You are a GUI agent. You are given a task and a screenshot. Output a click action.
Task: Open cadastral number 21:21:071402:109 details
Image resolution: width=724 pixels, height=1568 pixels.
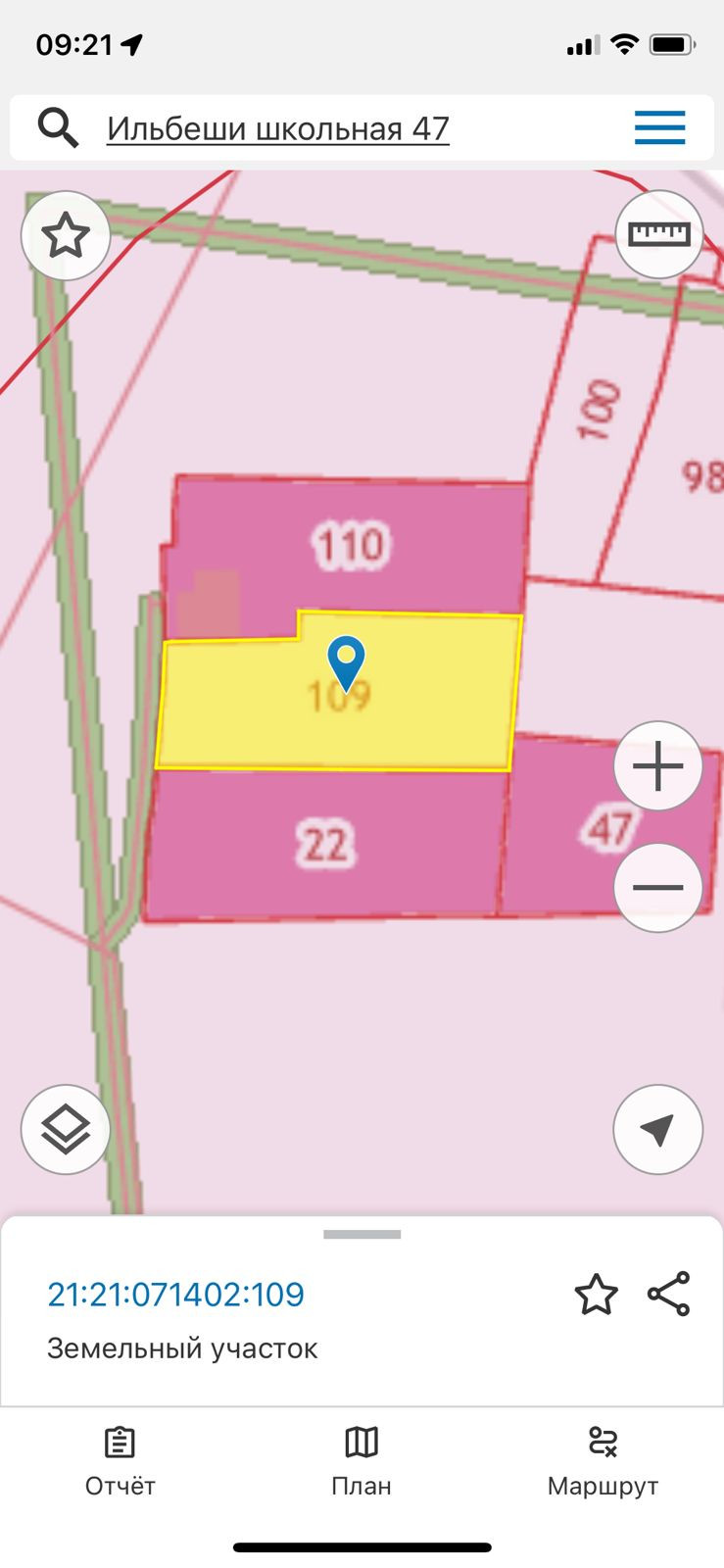176,1295
